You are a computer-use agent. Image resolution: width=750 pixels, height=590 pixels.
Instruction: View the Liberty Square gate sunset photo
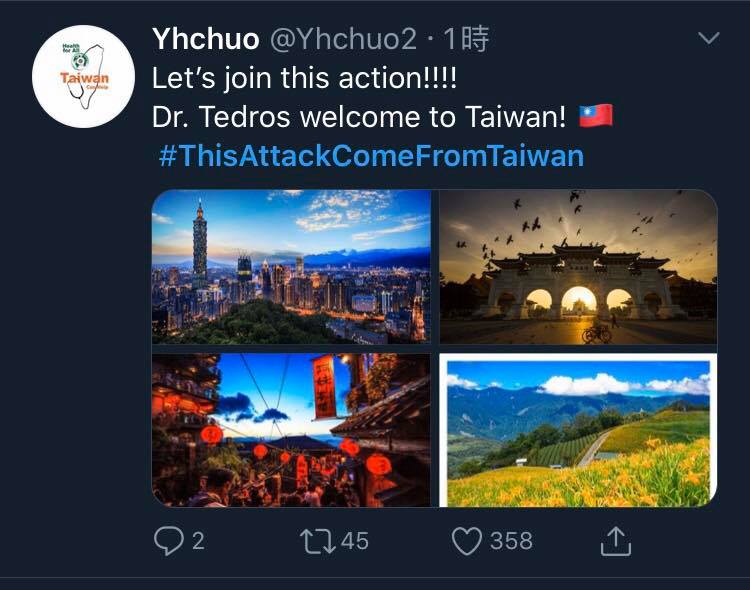578,267
